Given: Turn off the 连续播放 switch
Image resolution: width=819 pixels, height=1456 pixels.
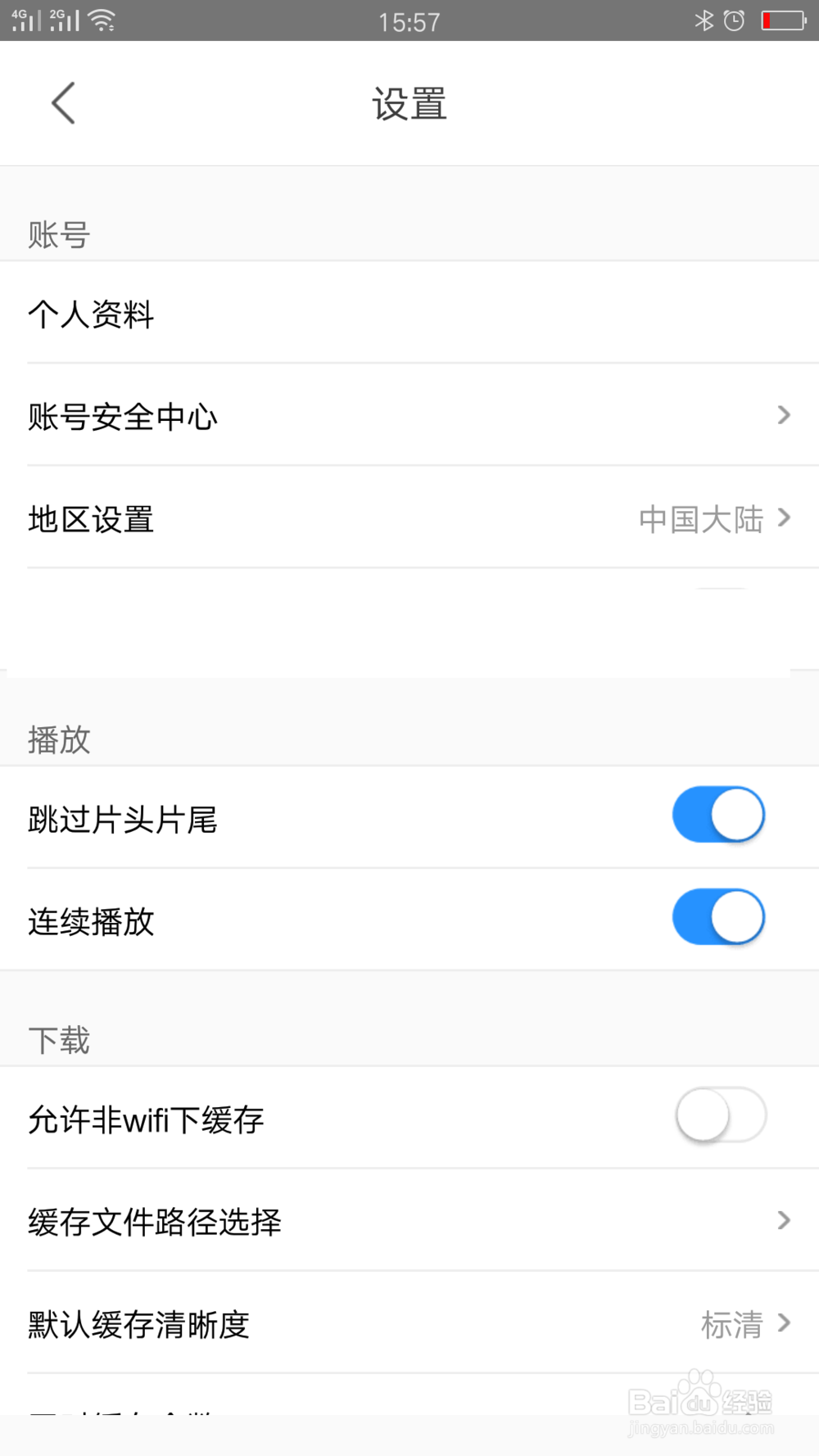Looking at the screenshot, I should click(717, 917).
